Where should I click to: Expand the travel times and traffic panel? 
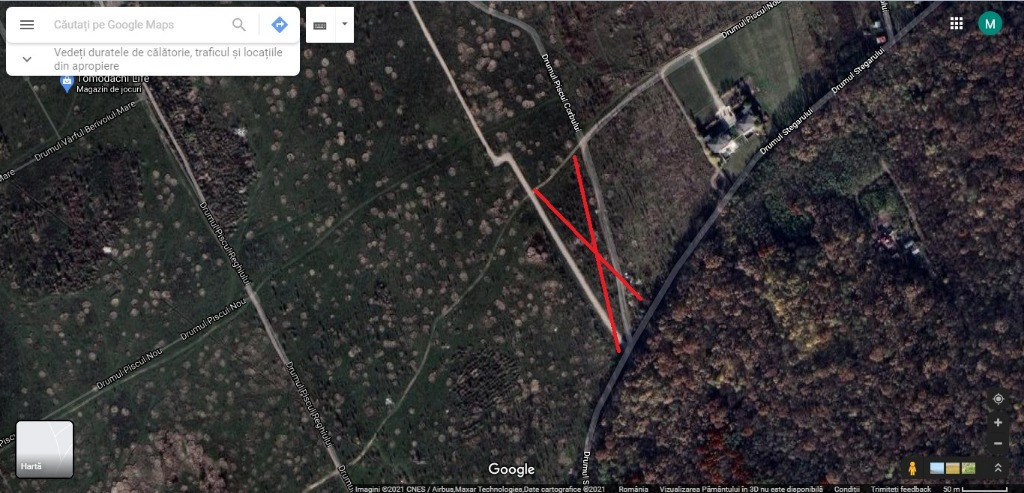click(27, 58)
